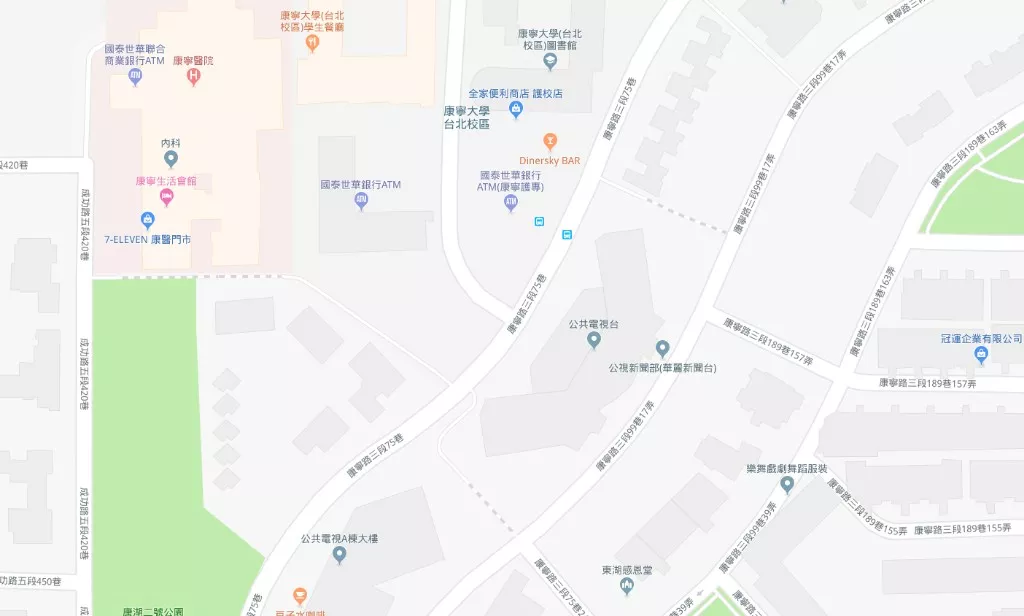Open the 公視新聞部(華麗新聞台) marker
Screen dimensions: 1024x616
662,349
